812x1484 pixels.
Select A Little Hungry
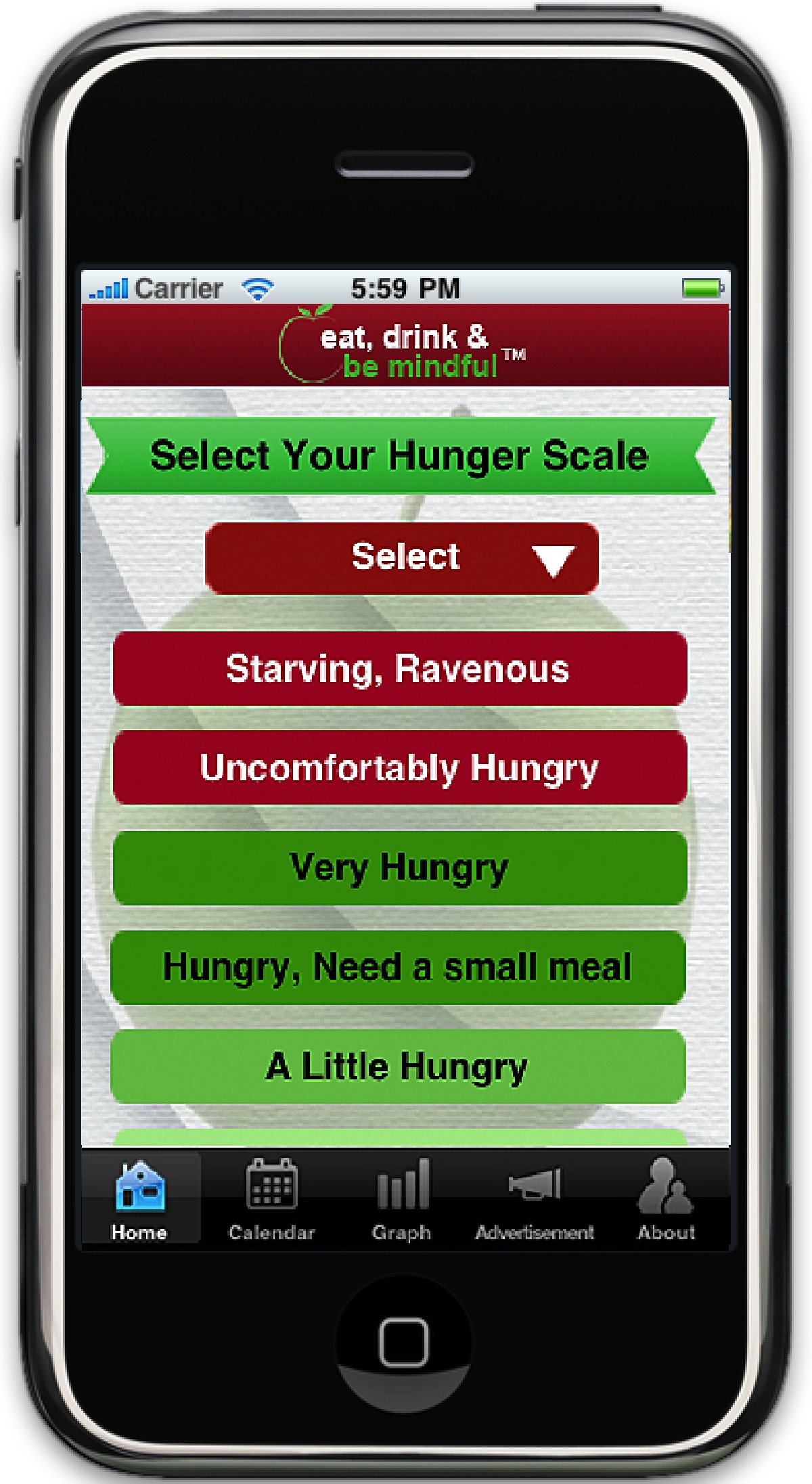(x=398, y=1066)
